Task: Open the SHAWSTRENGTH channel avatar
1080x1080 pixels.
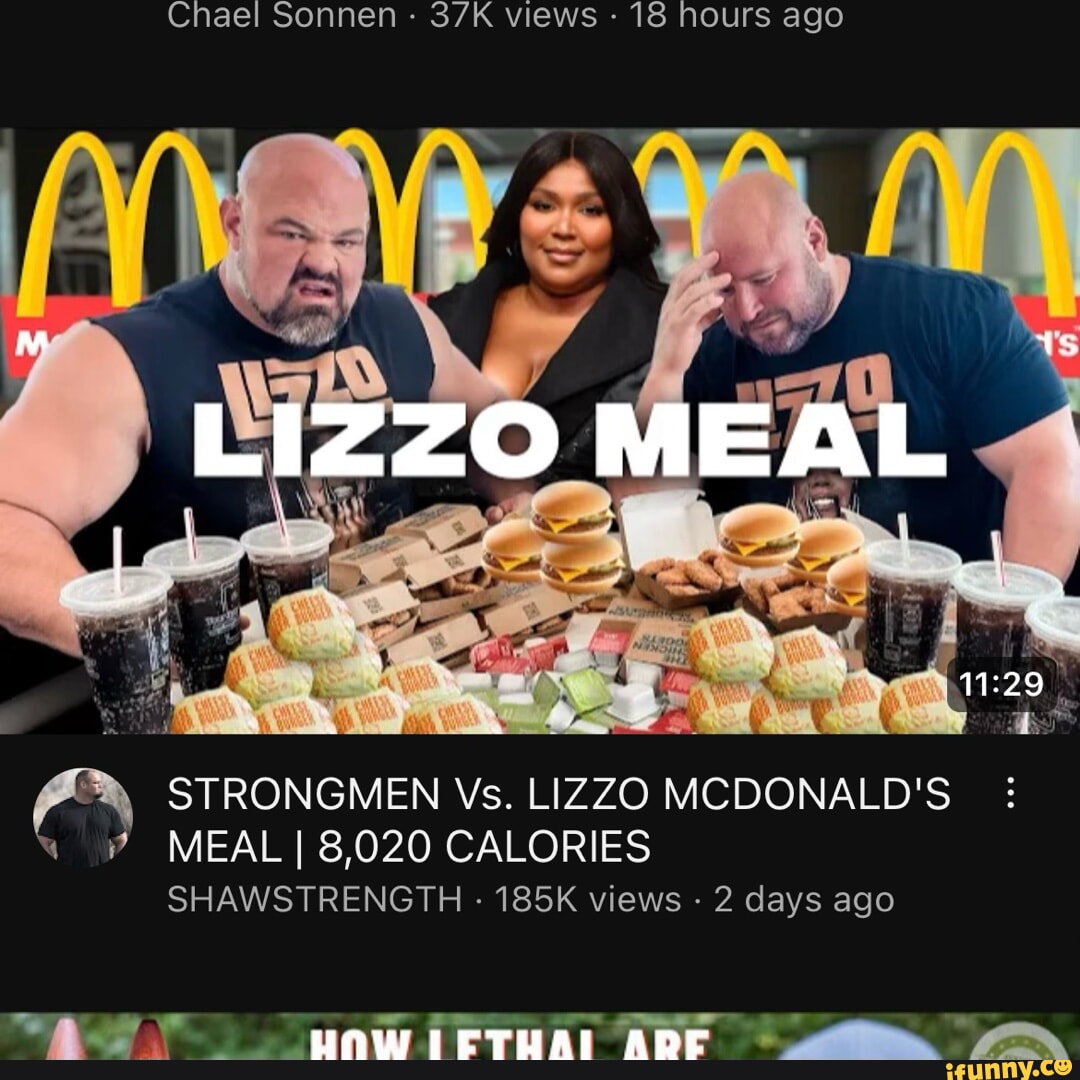Action: [83, 817]
